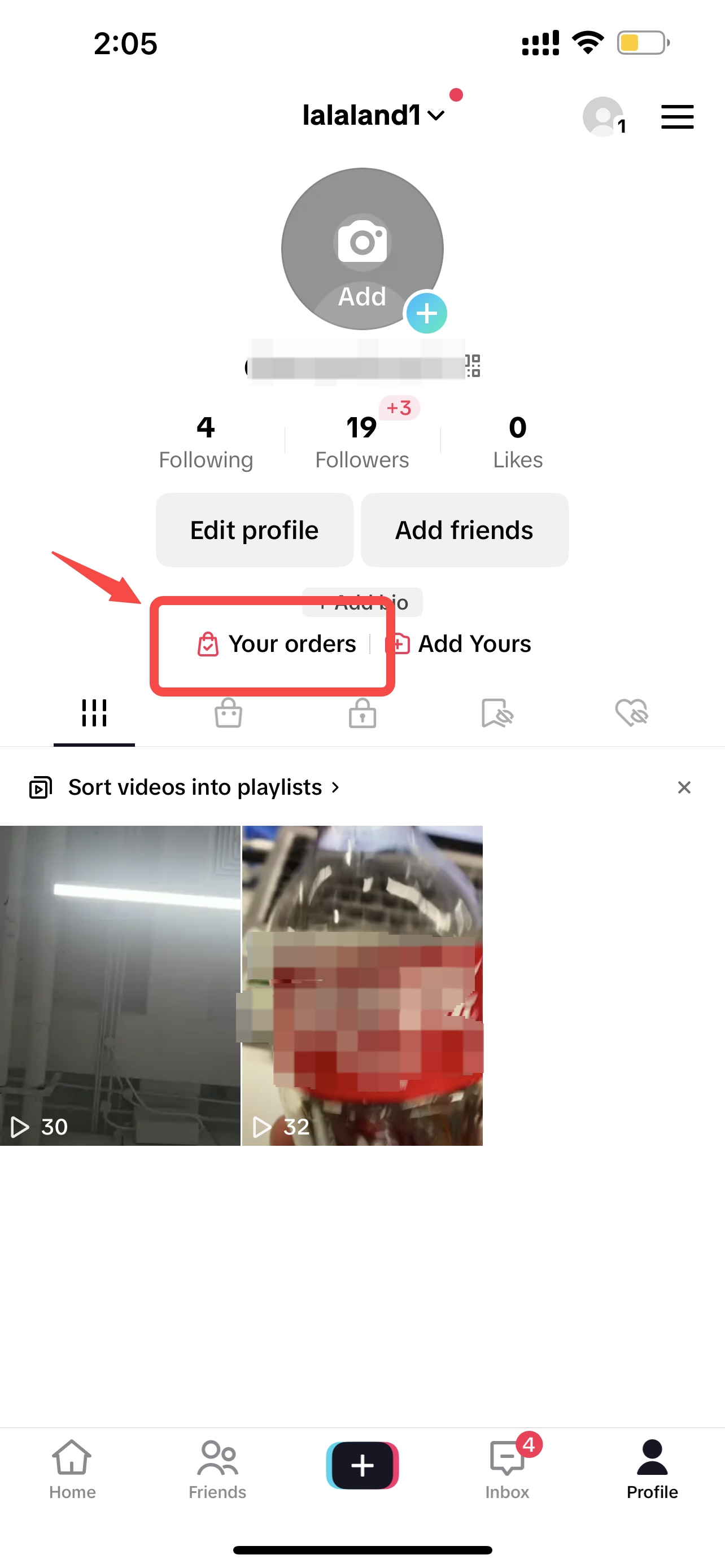The width and height of the screenshot is (725, 1568).
Task: Switch to the hidden favorites tab
Action: click(x=497, y=713)
